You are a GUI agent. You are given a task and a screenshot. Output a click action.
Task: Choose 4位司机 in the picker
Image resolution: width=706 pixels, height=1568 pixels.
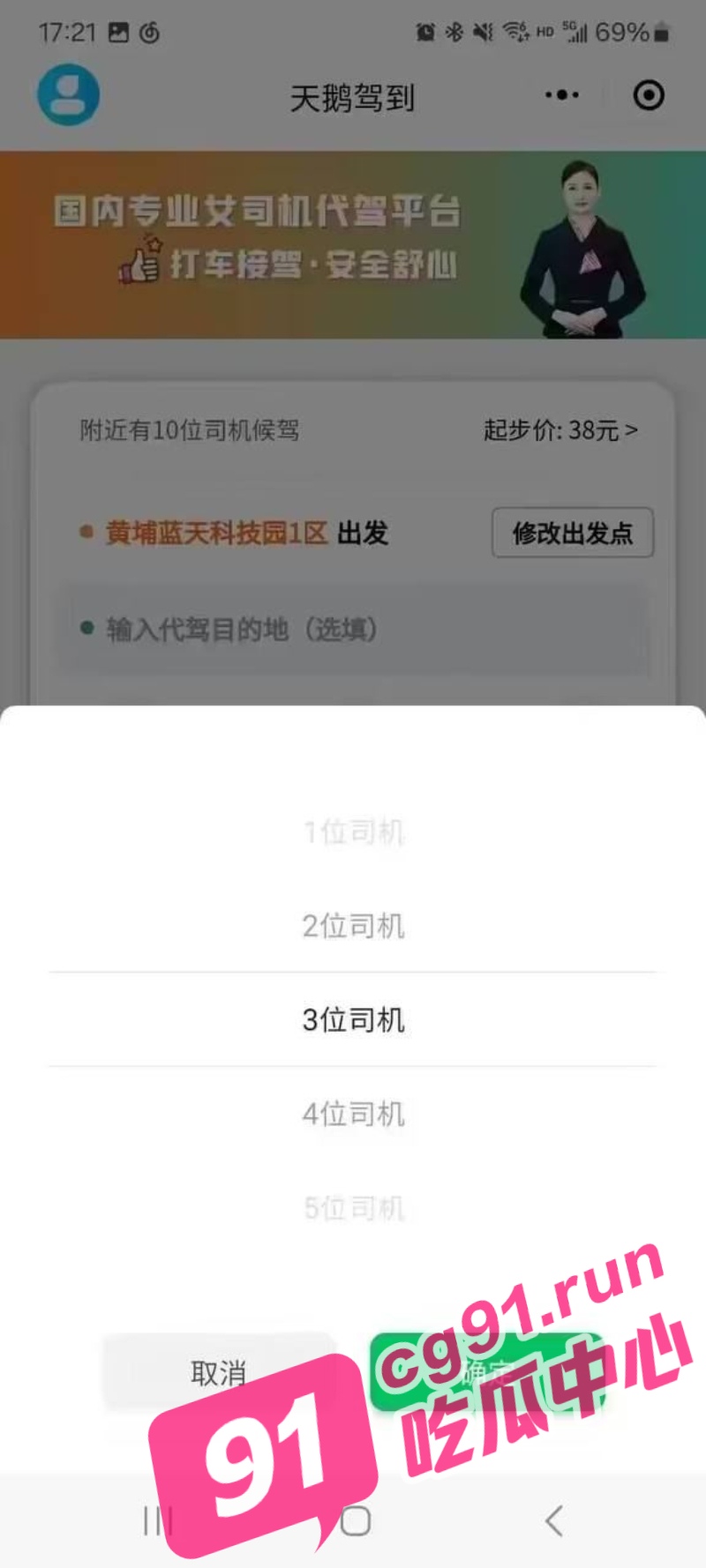point(353,1114)
